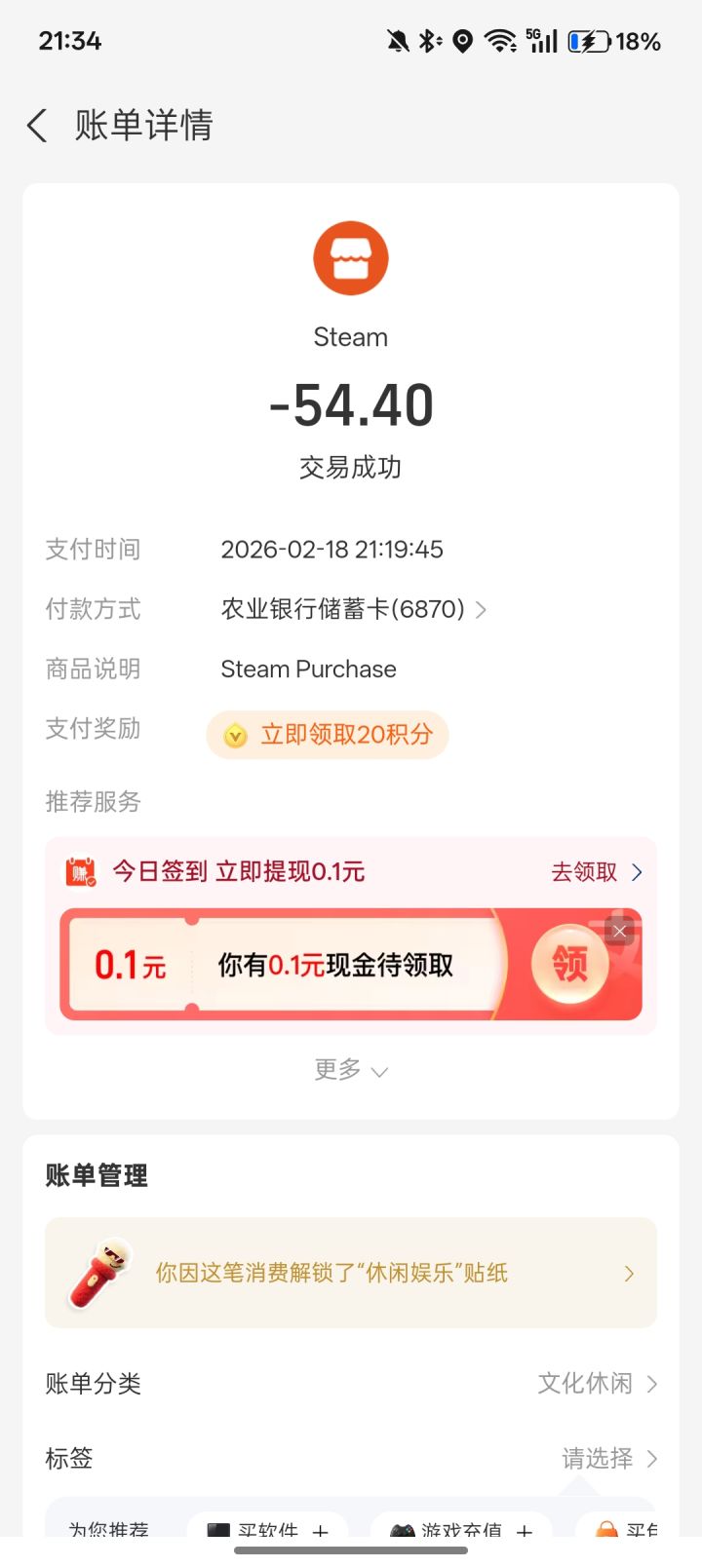Click the 赚 sign-in calendar icon

click(x=77, y=870)
